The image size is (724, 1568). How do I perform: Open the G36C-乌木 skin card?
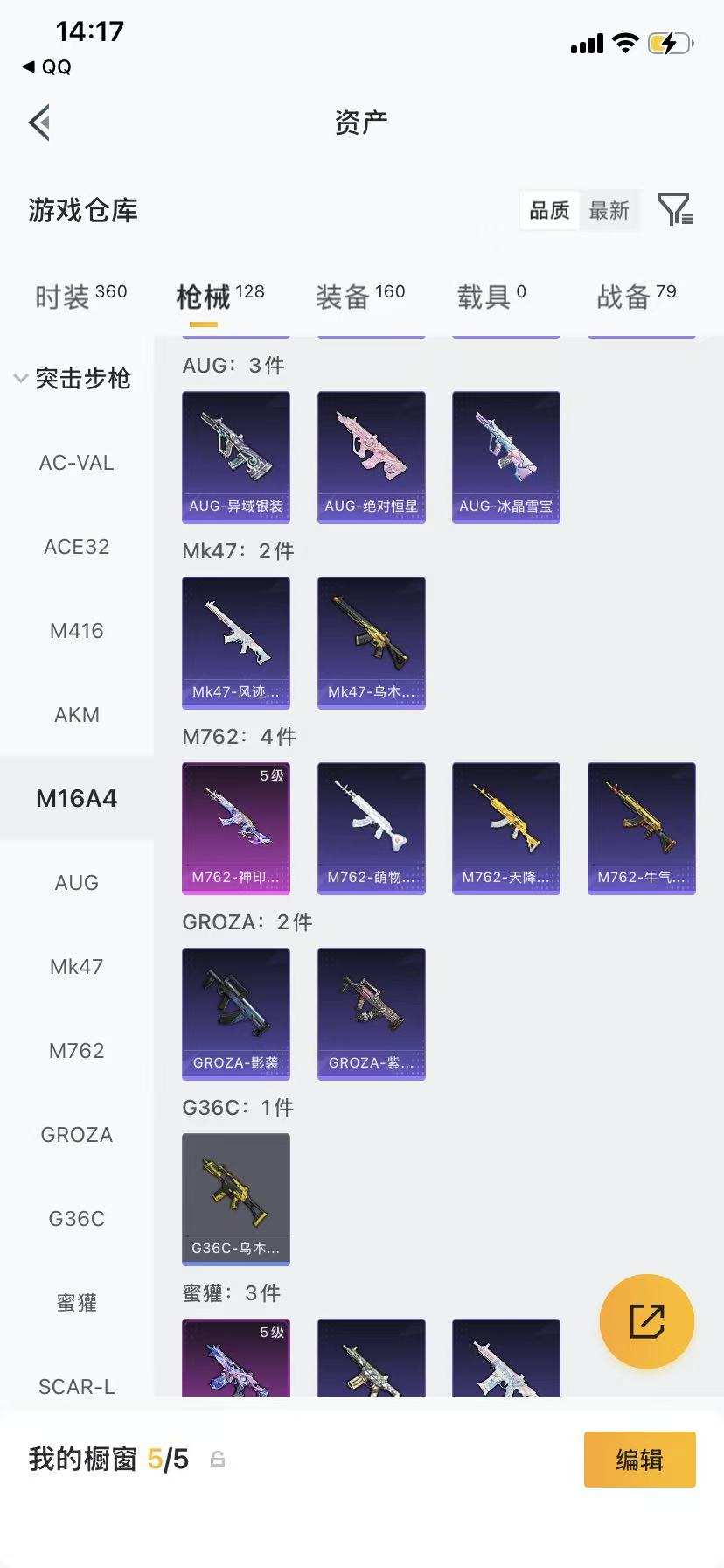click(236, 1200)
